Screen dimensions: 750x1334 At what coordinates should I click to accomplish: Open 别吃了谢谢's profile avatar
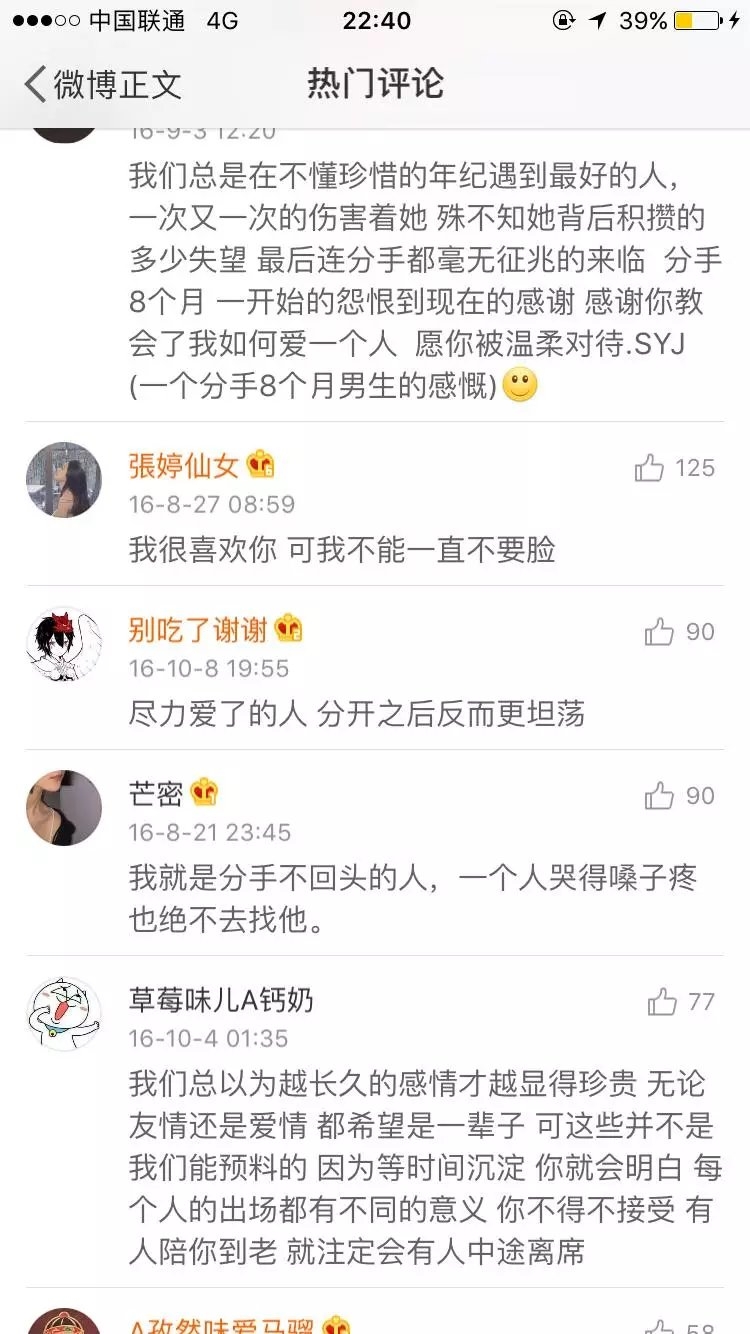(x=64, y=644)
